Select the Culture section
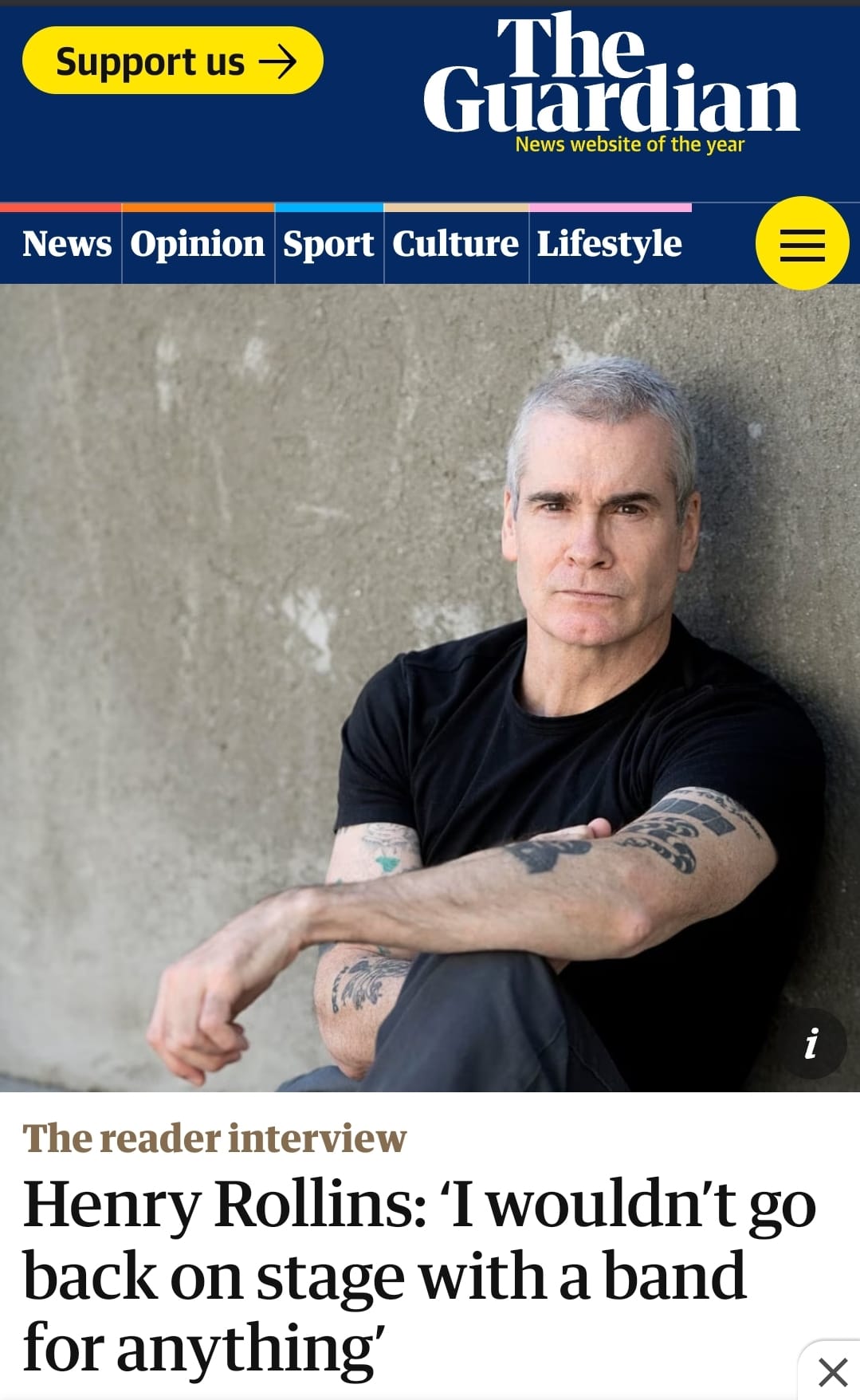860x1400 pixels. click(455, 244)
